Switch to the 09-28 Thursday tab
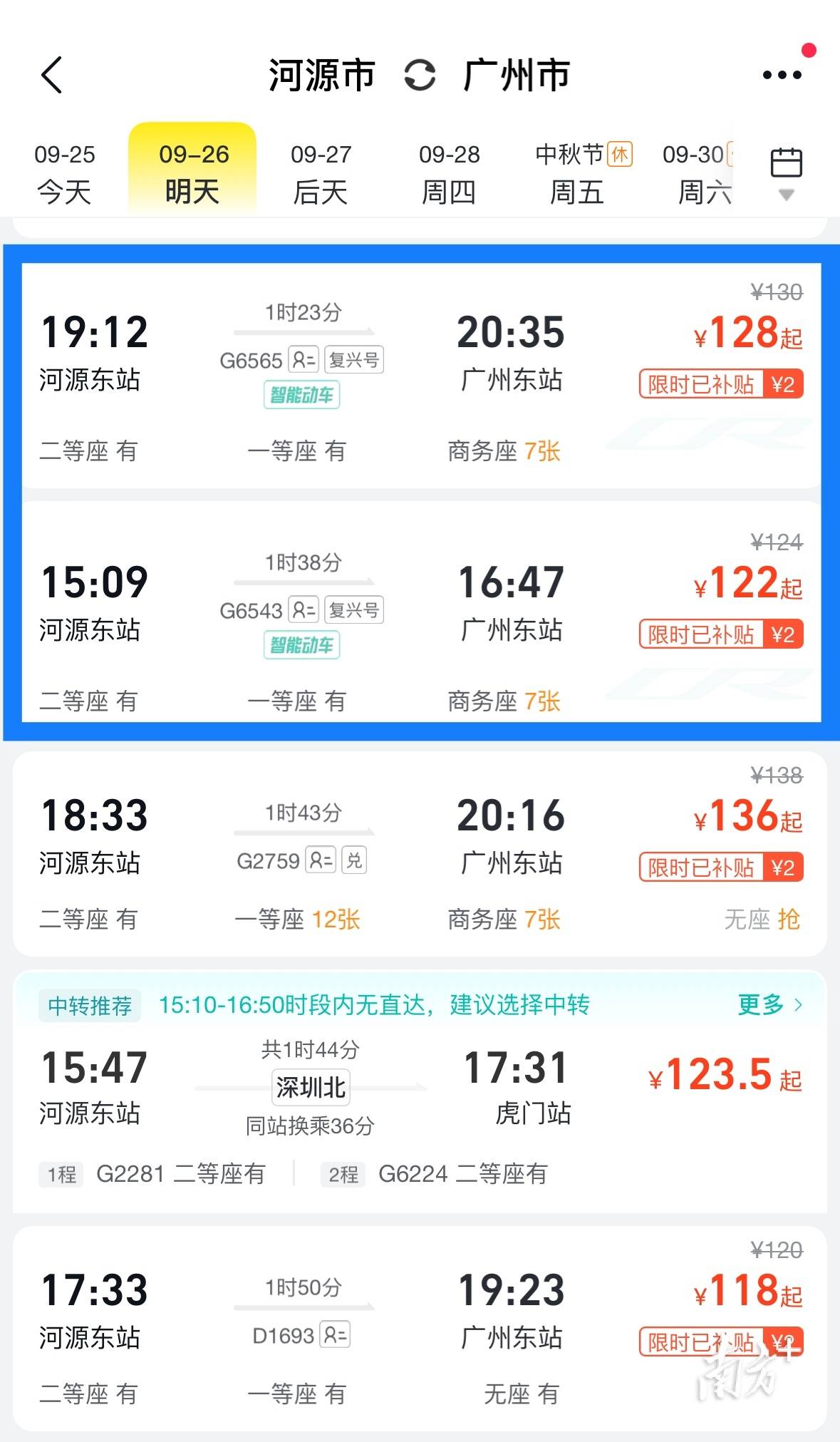Viewport: 840px width, 1442px height. 449,173
